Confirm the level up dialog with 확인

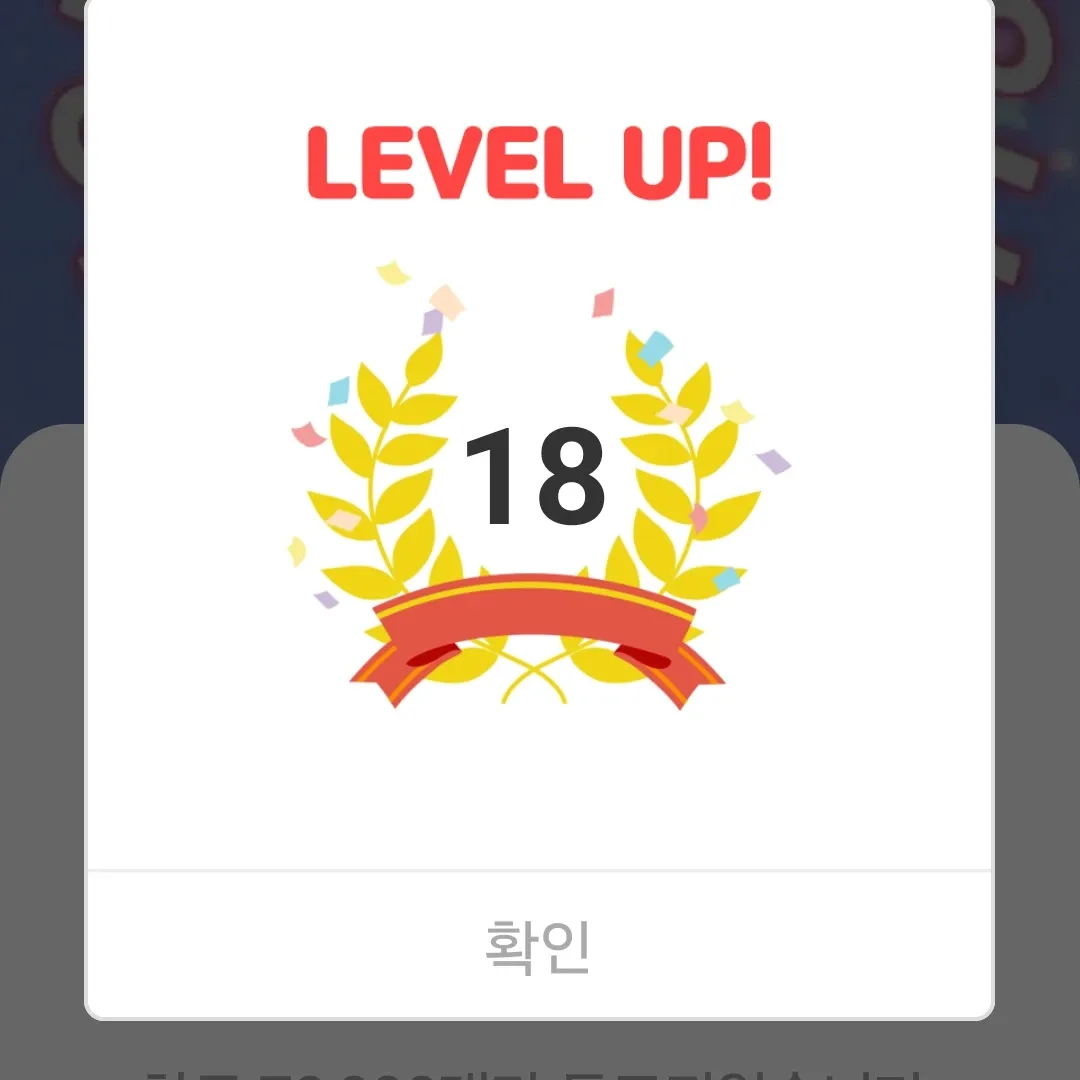click(x=539, y=946)
